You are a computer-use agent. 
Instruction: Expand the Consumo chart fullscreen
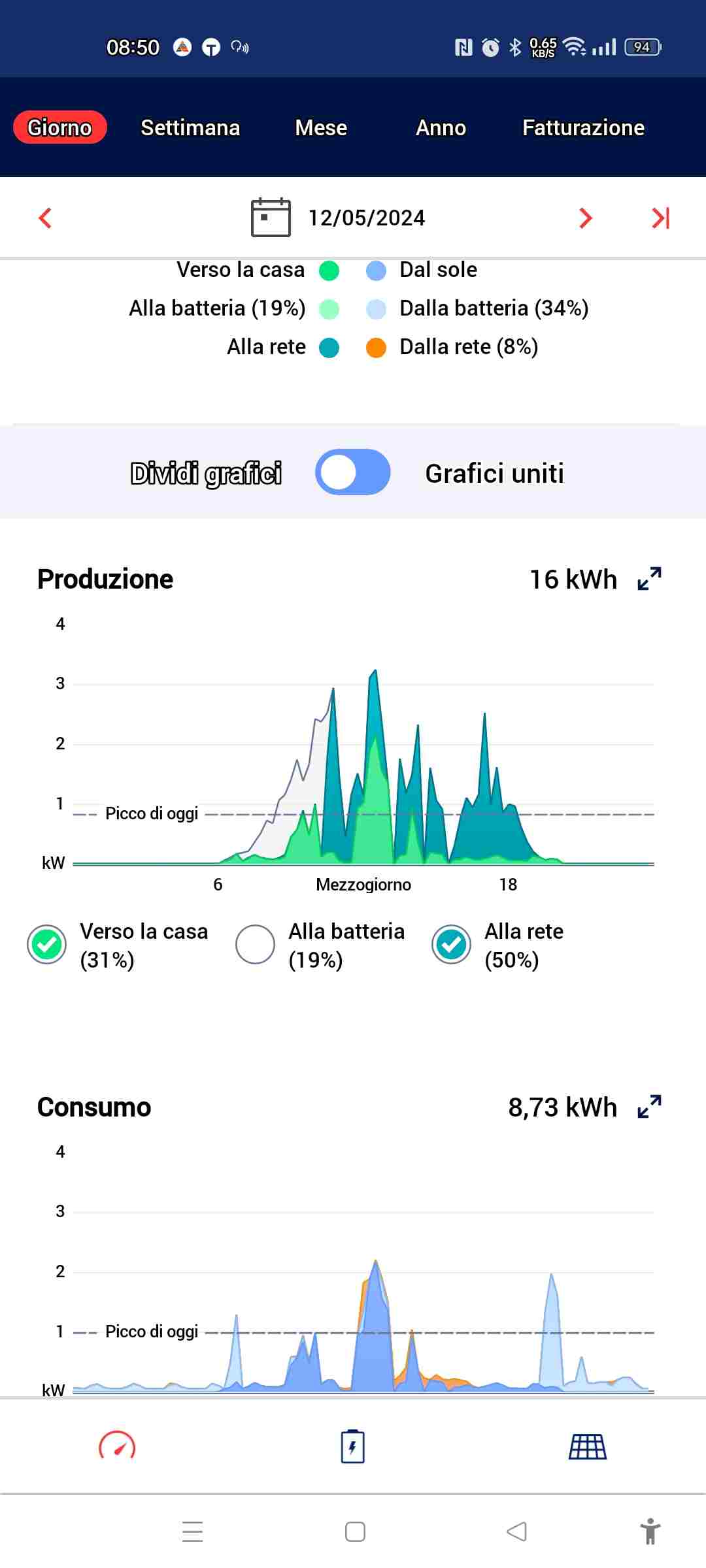[649, 1107]
